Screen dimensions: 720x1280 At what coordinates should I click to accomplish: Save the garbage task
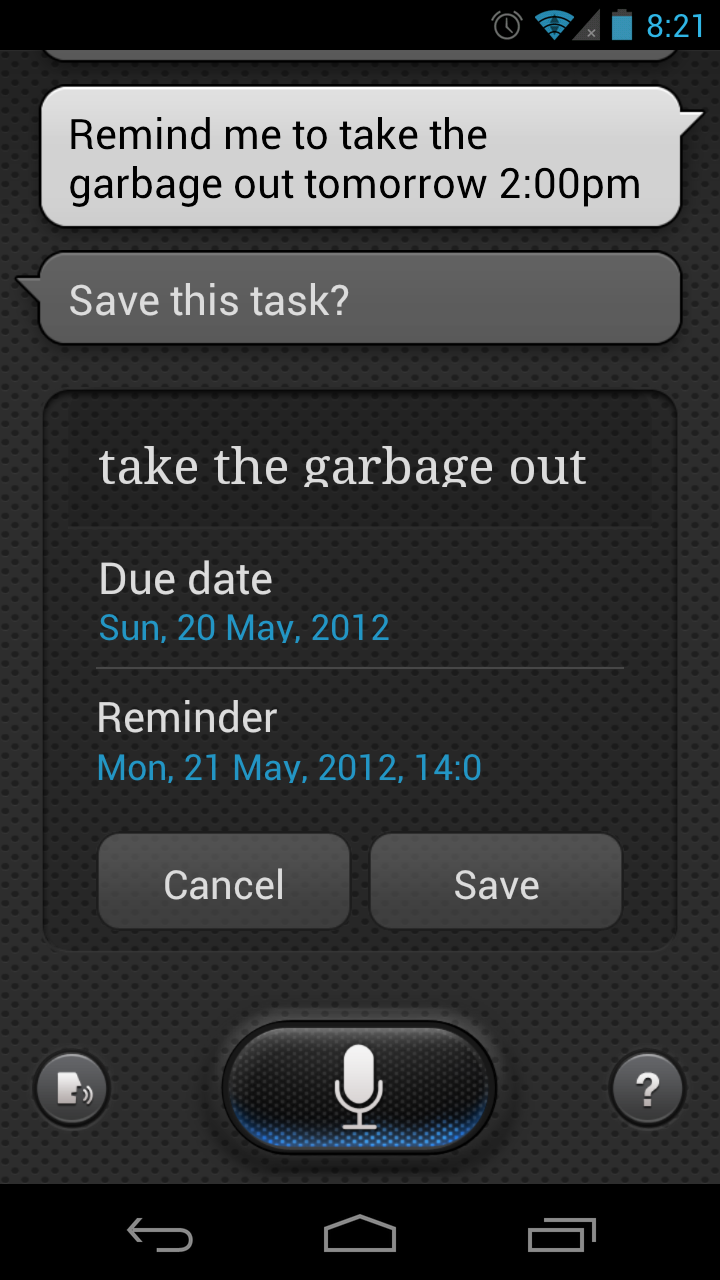[x=496, y=884]
